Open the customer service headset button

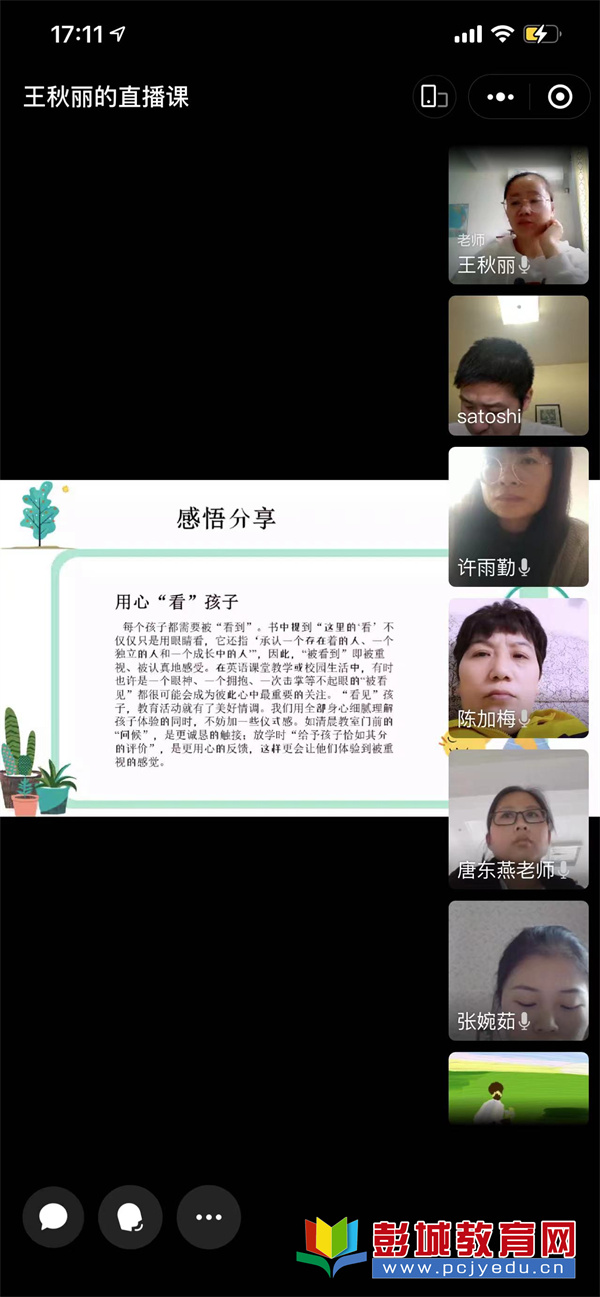[131, 1217]
